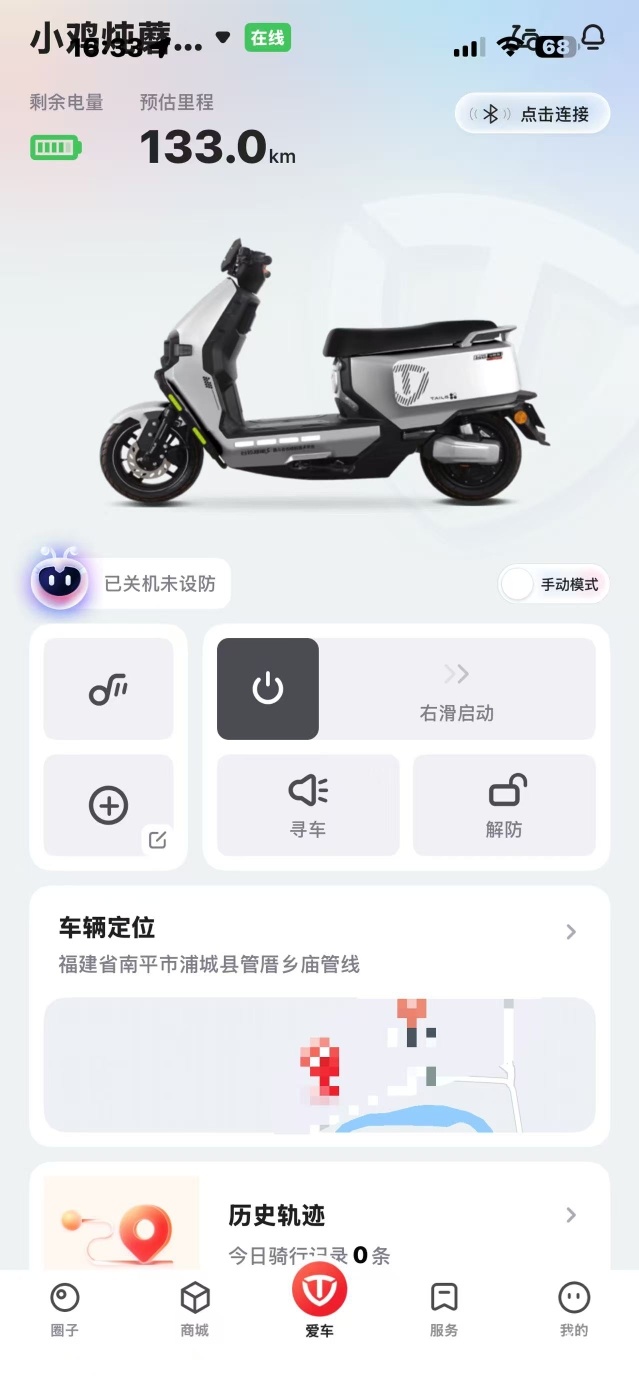
Task: Tap 解防 to disarm the vehicle
Action: point(504,805)
